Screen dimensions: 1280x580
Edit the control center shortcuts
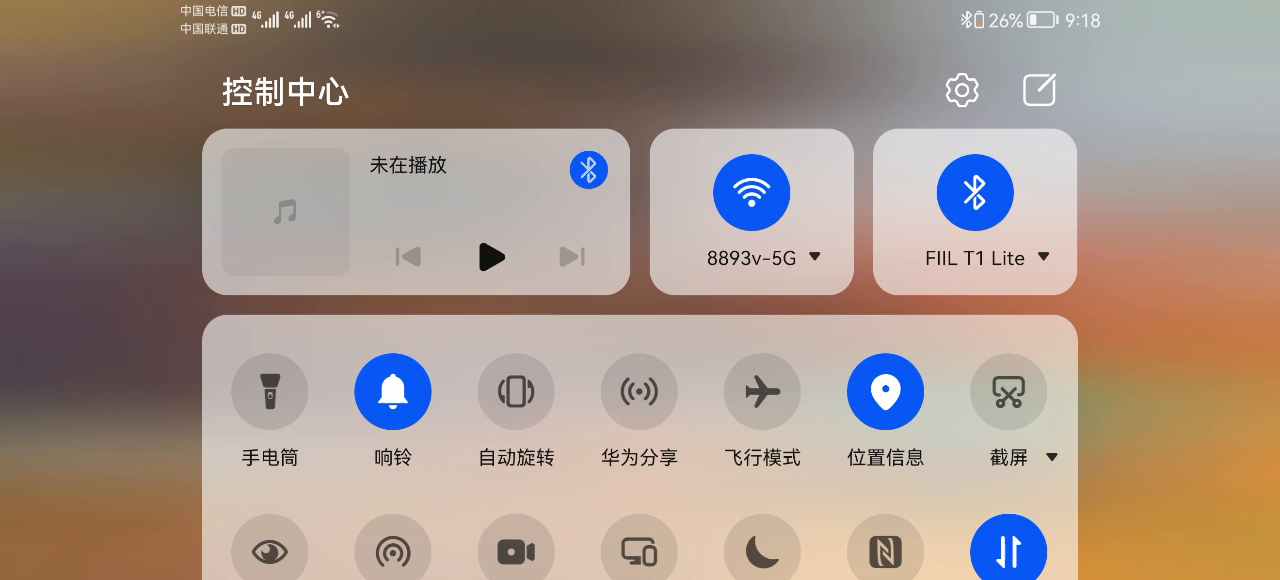pos(1039,90)
